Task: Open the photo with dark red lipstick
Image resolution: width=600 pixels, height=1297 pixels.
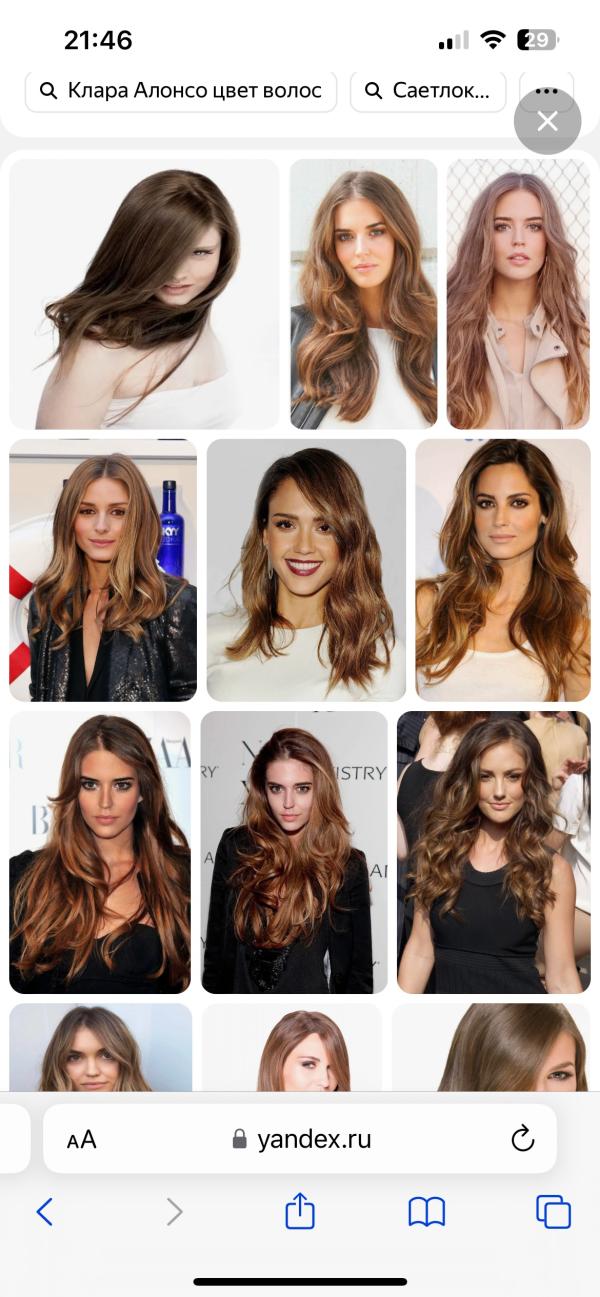Action: pyautogui.click(x=306, y=570)
